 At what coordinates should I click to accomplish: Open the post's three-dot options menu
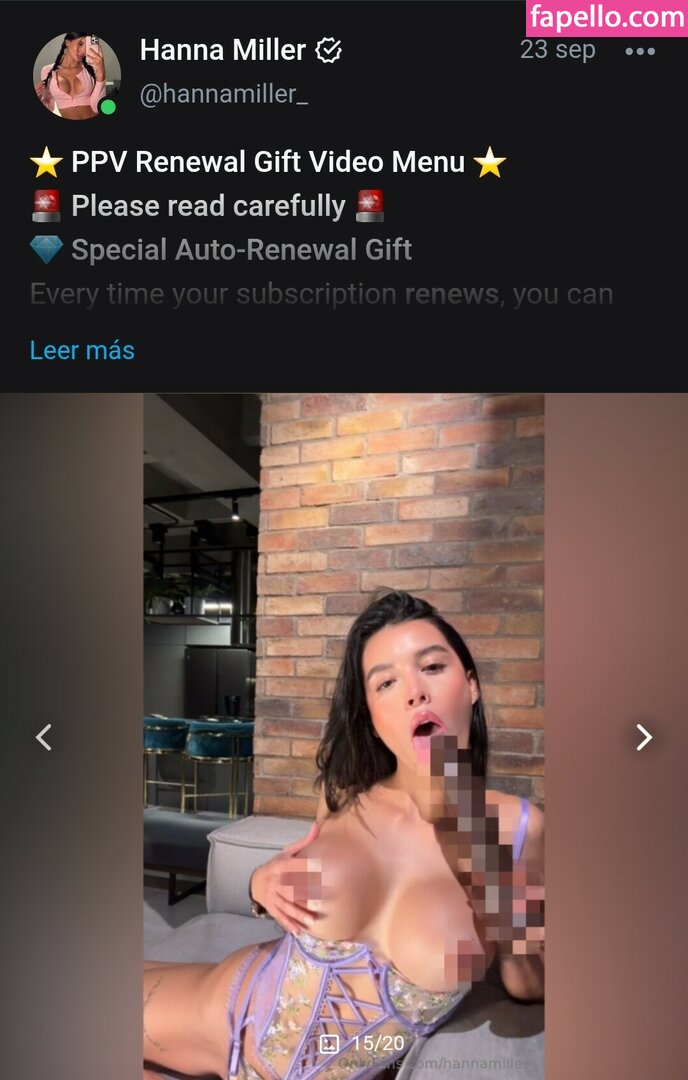640,52
